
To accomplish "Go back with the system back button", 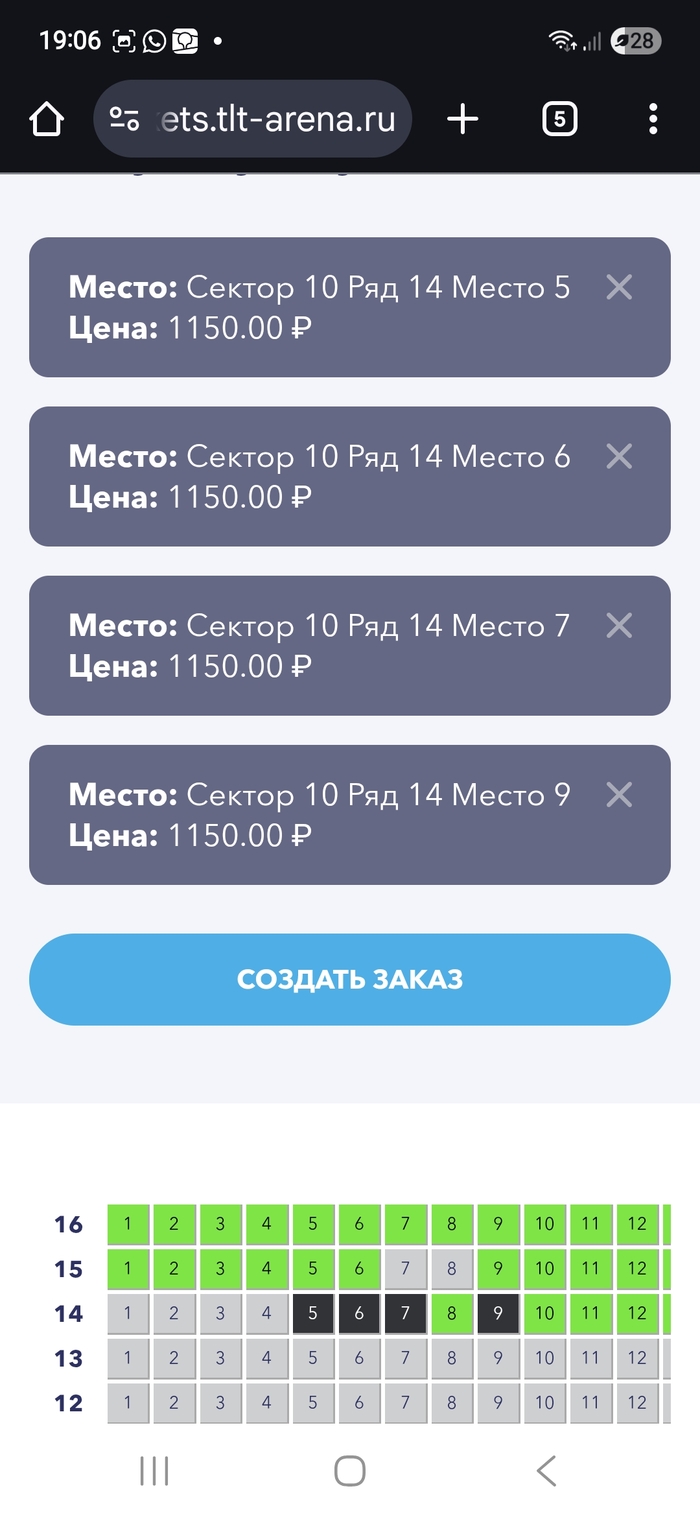I will pyautogui.click(x=545, y=1471).
